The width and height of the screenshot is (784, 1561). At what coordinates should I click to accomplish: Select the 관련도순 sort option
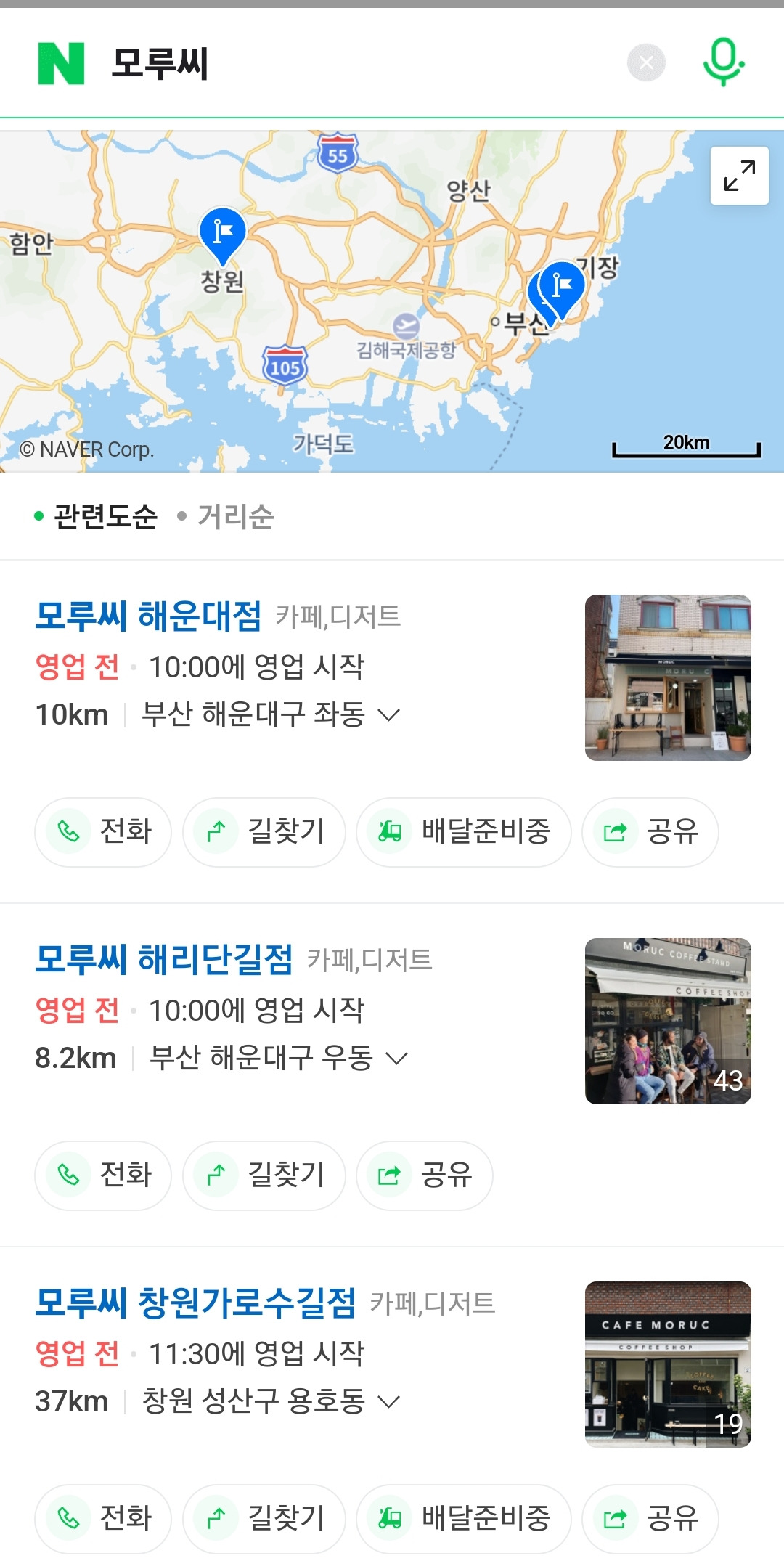96,516
